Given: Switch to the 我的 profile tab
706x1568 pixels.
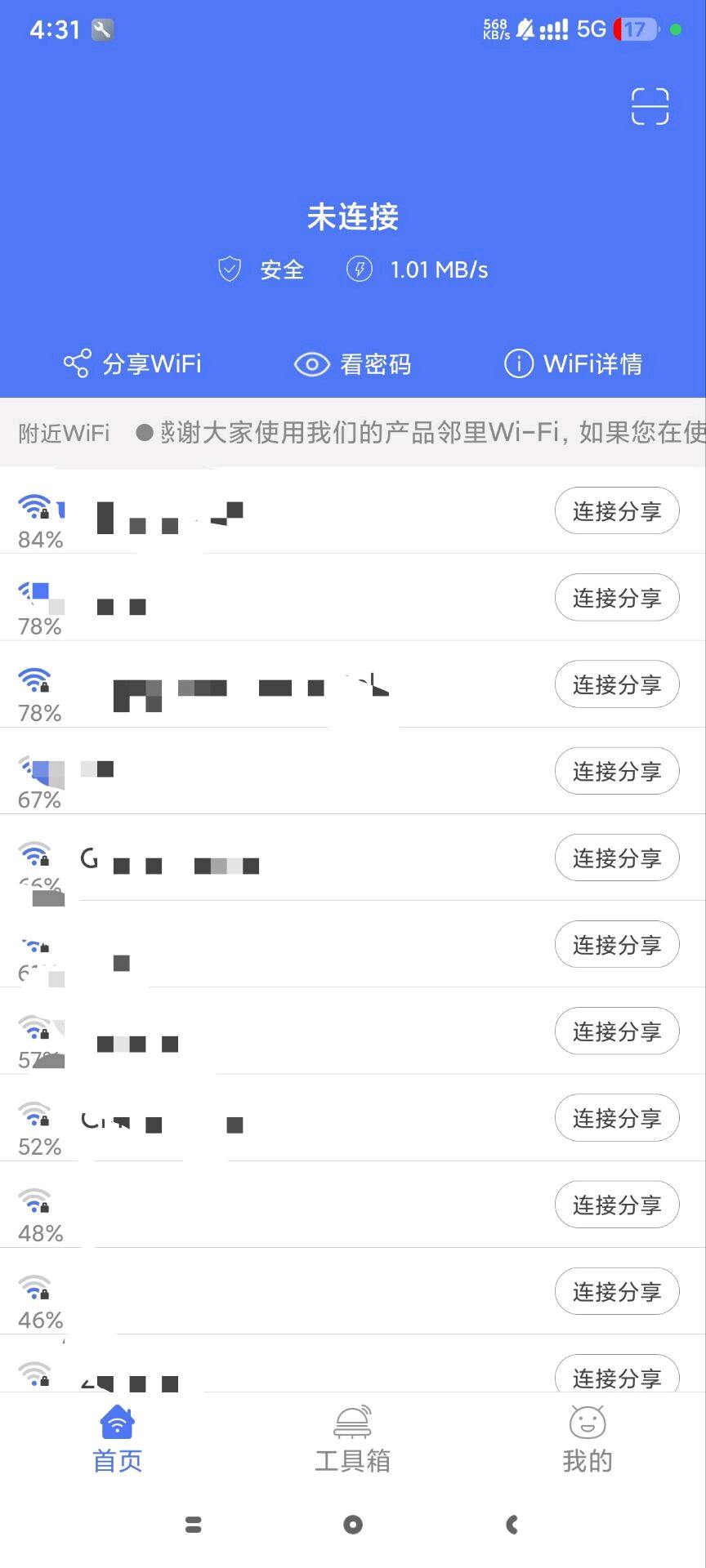Looking at the screenshot, I should pos(585,1439).
